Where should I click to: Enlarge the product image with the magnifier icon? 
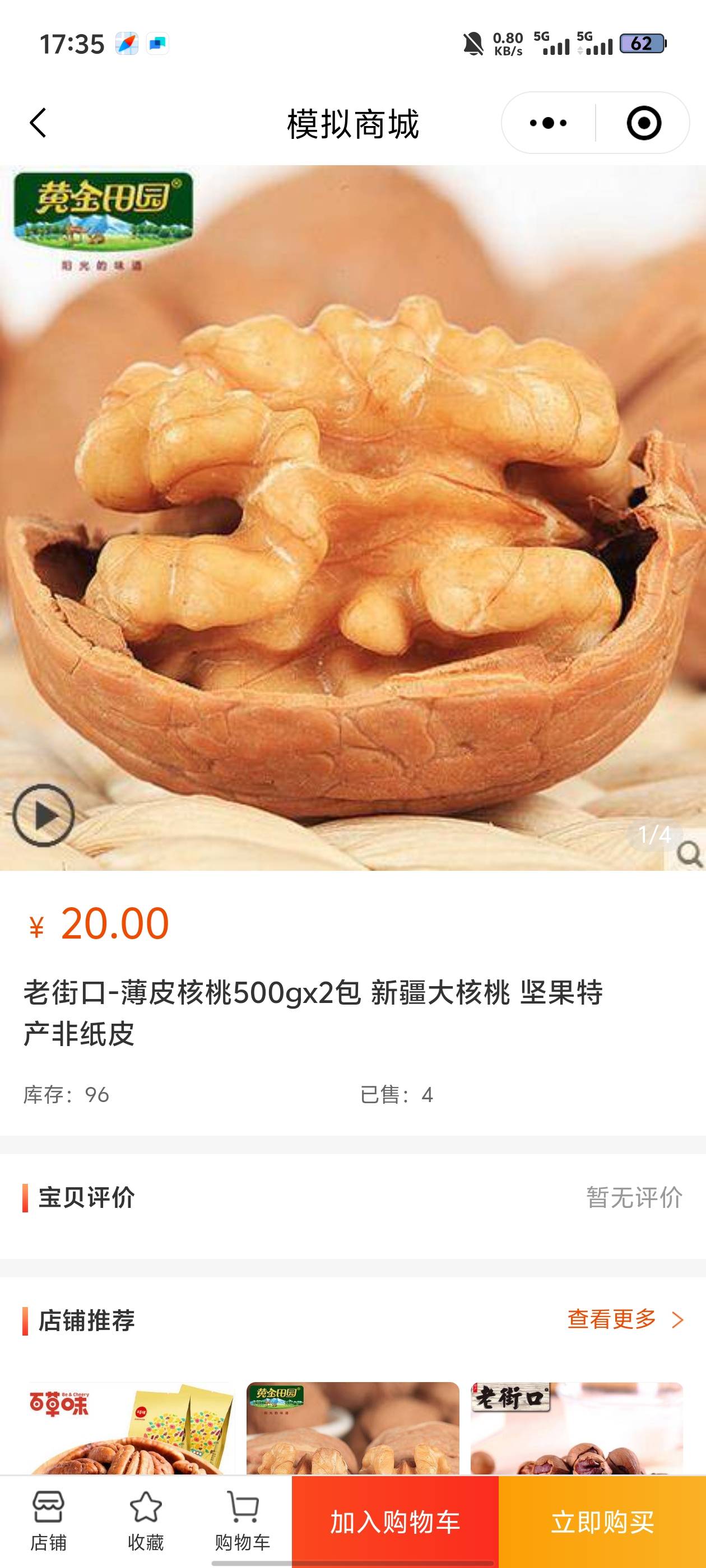(690, 855)
